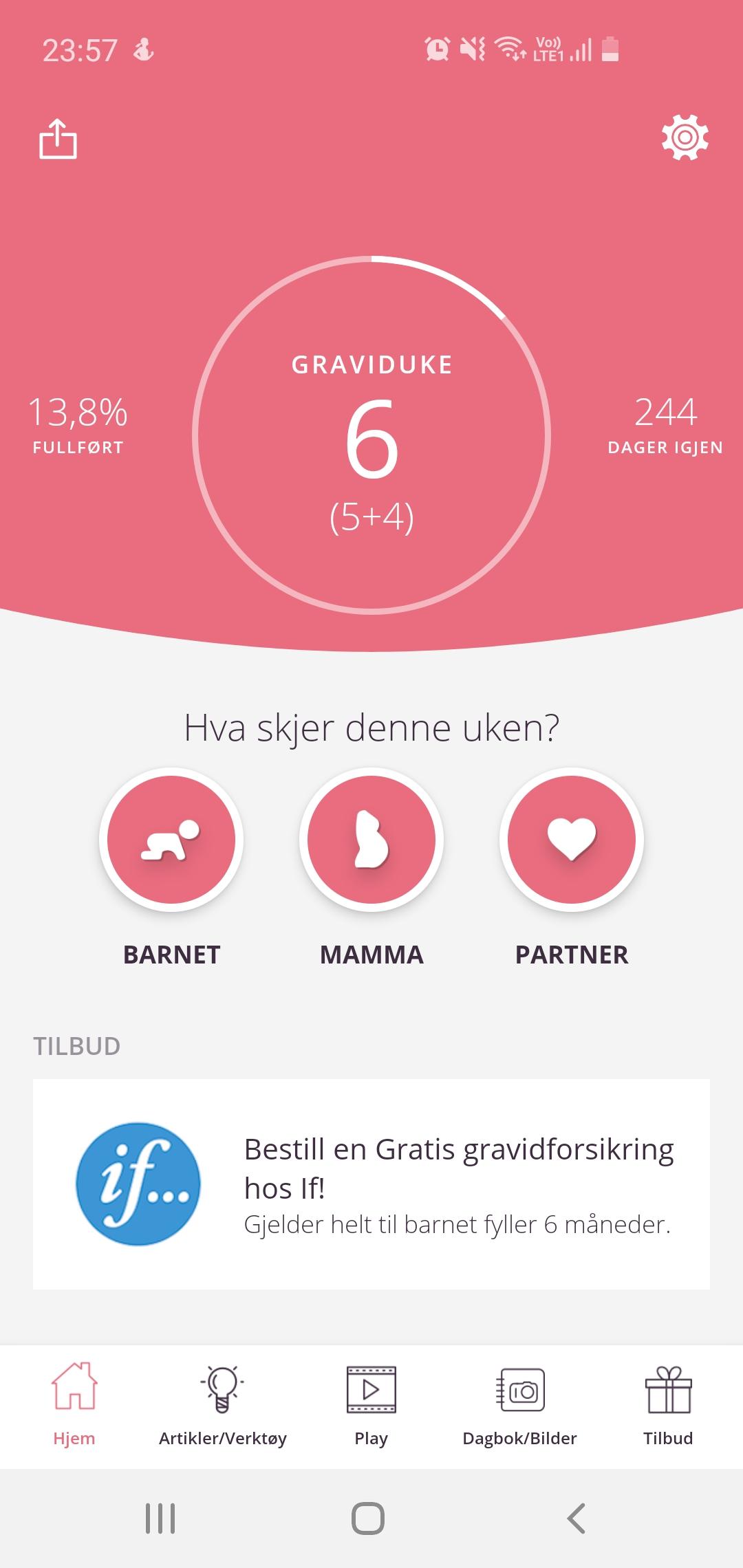Viewport: 743px width, 1568px height.
Task: Open the settings gear
Action: [685, 138]
